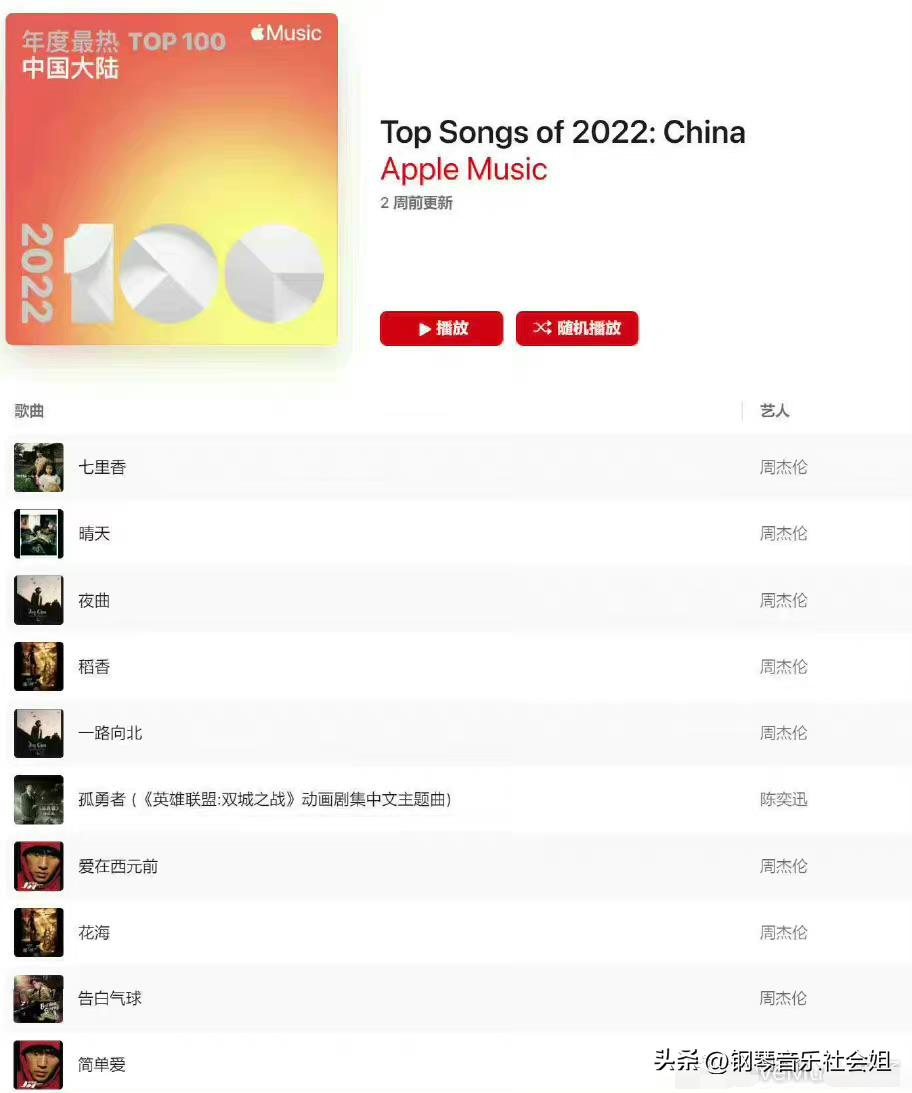Click the 艺人 column header
This screenshot has width=912, height=1093.
point(774,410)
